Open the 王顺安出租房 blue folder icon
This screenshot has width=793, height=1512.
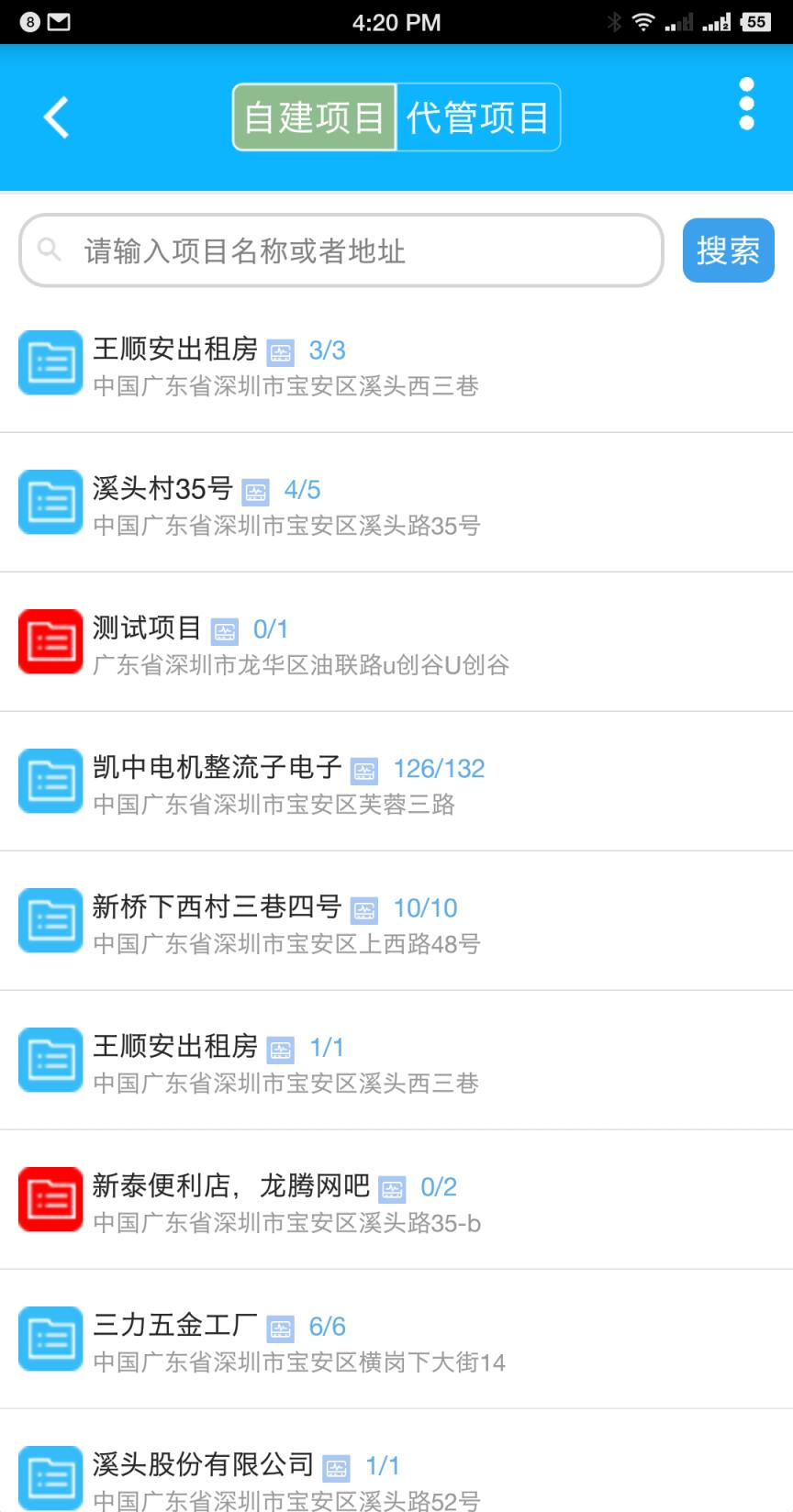point(50,362)
